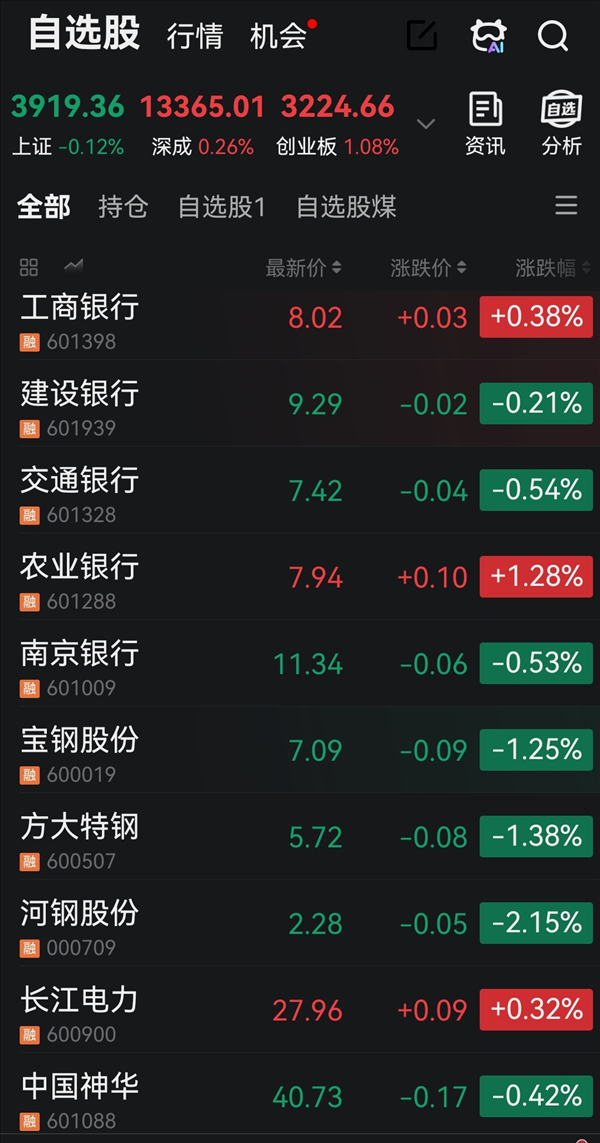Open the AI assistant icon

pos(488,36)
